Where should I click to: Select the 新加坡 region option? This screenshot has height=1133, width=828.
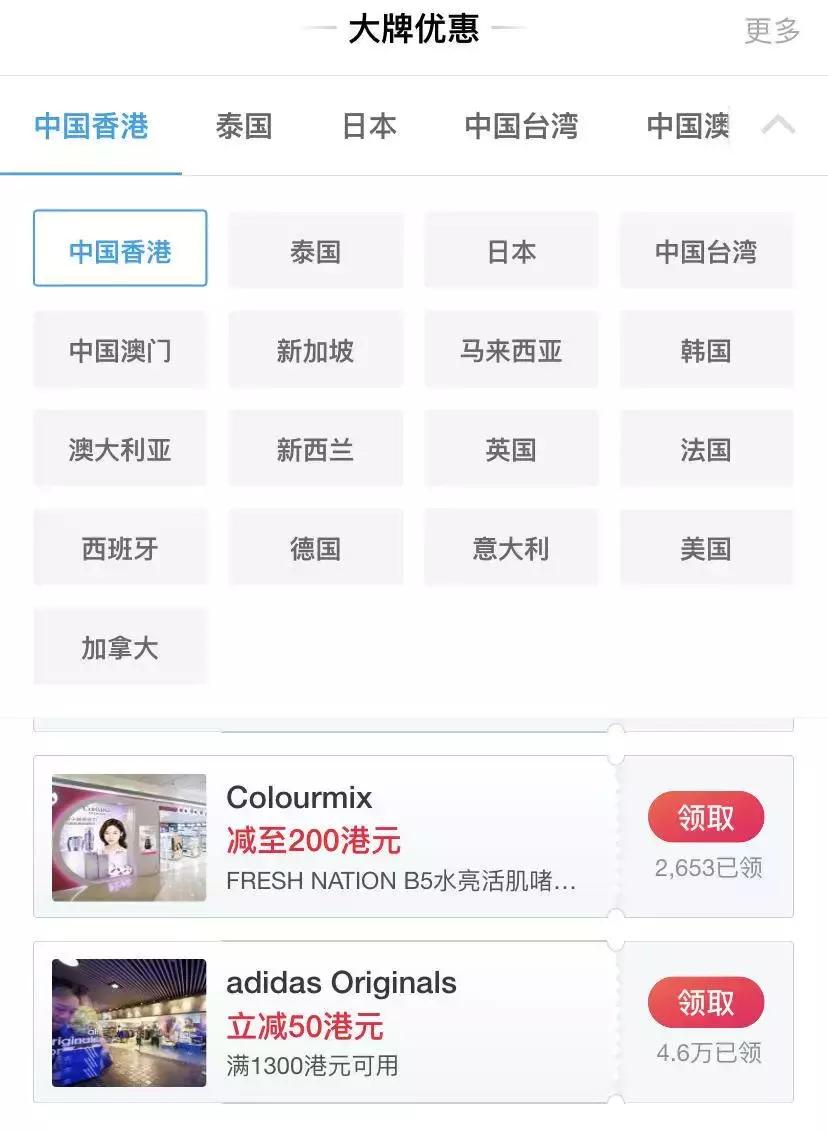click(315, 349)
